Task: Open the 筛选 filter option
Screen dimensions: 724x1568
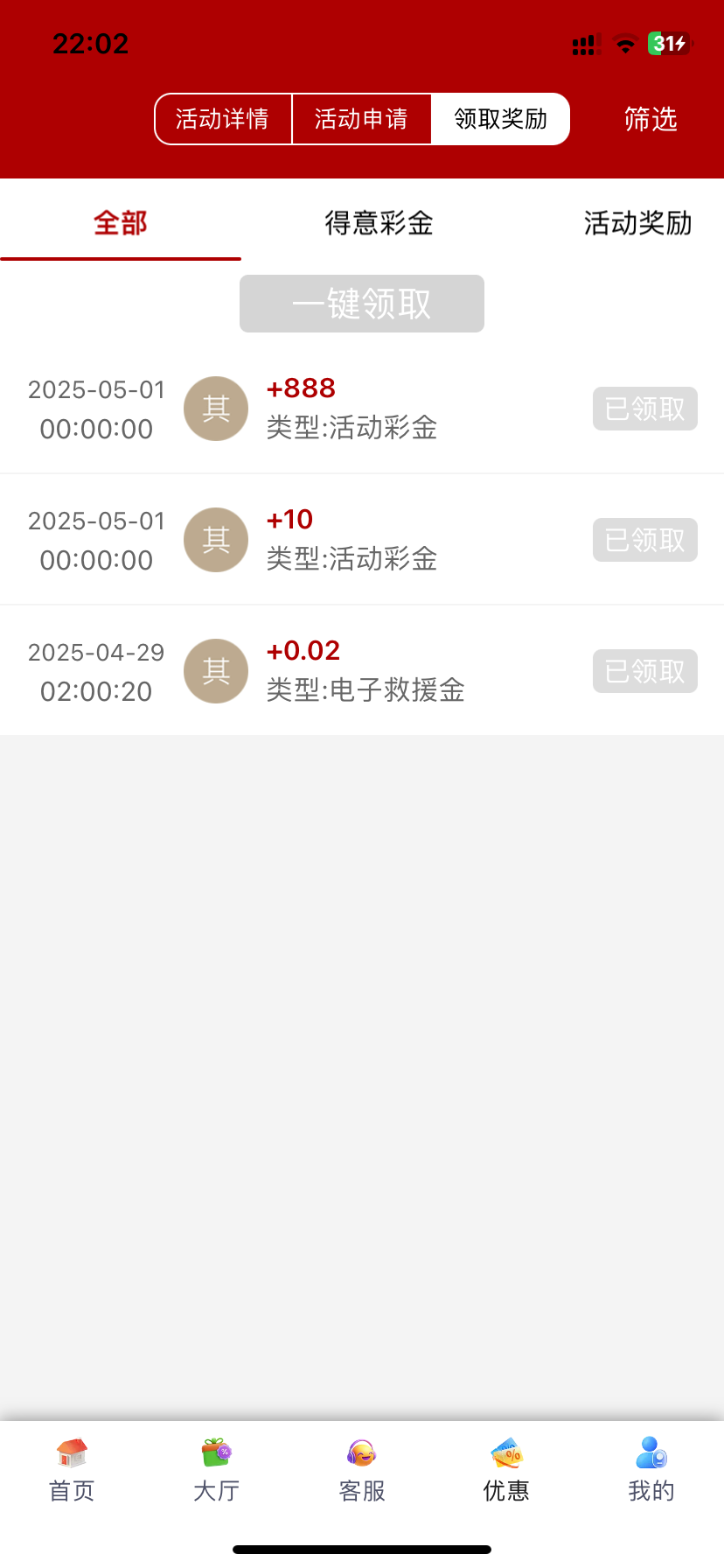Action: point(651,119)
